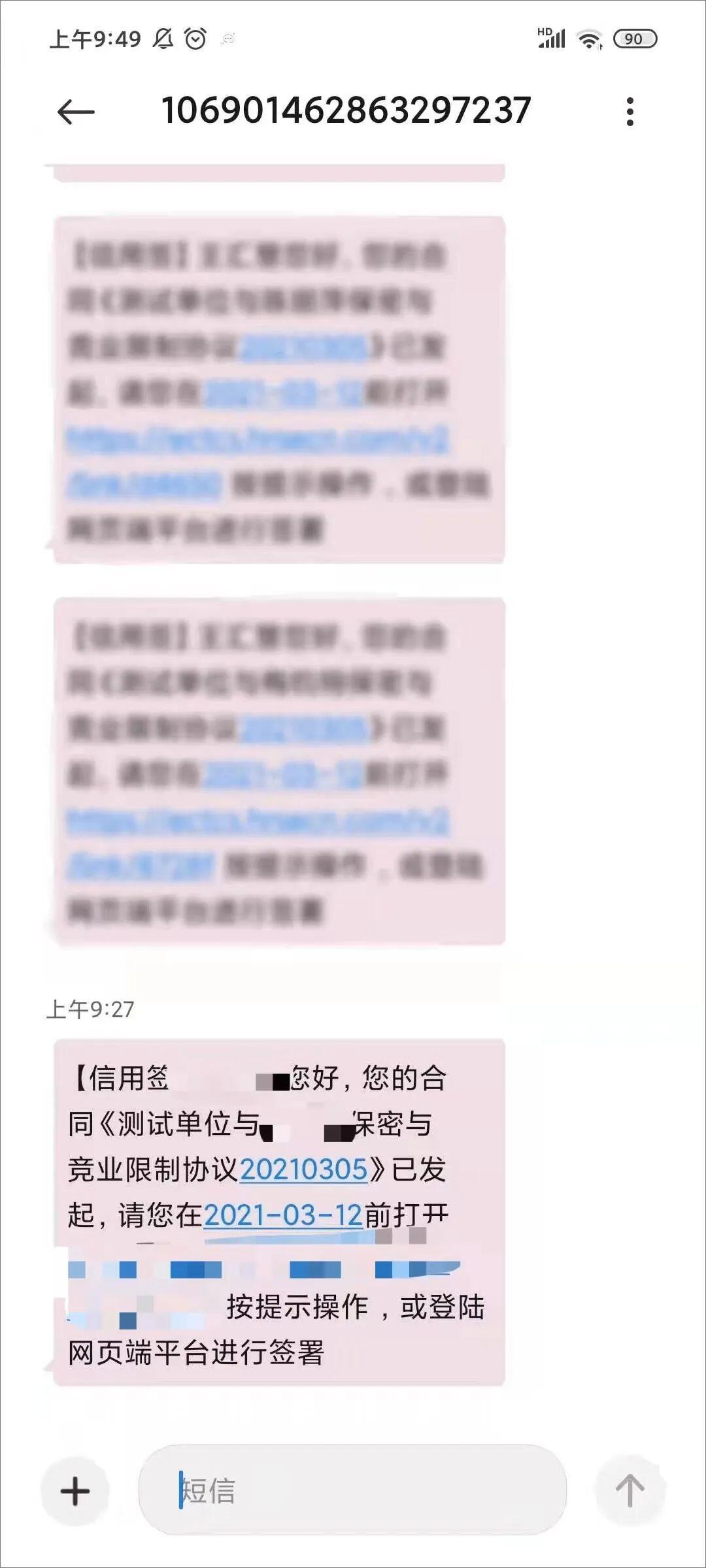Focus the 短信 message input field
Viewport: 706px width, 1568px height.
point(353,1492)
